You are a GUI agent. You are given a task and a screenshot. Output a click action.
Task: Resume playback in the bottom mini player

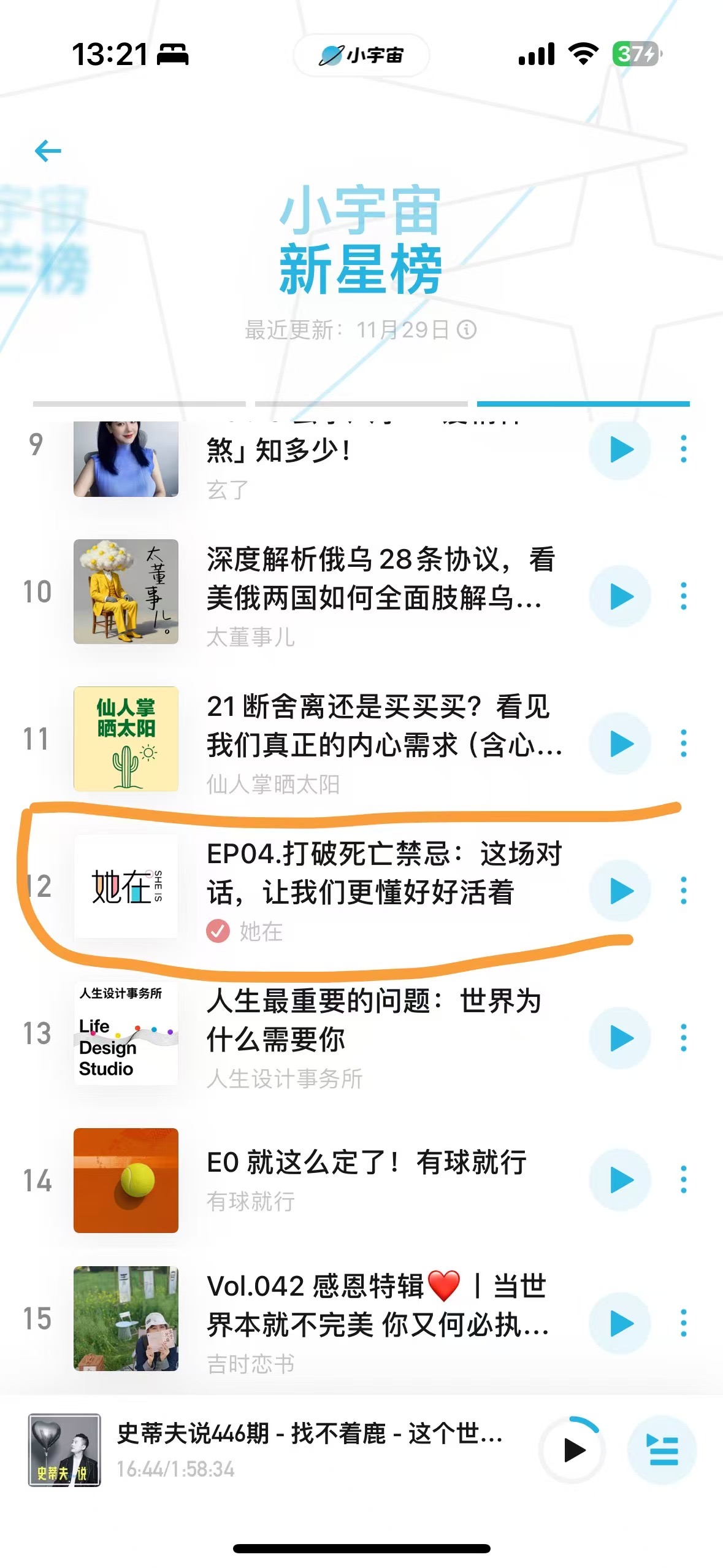[x=573, y=1450]
